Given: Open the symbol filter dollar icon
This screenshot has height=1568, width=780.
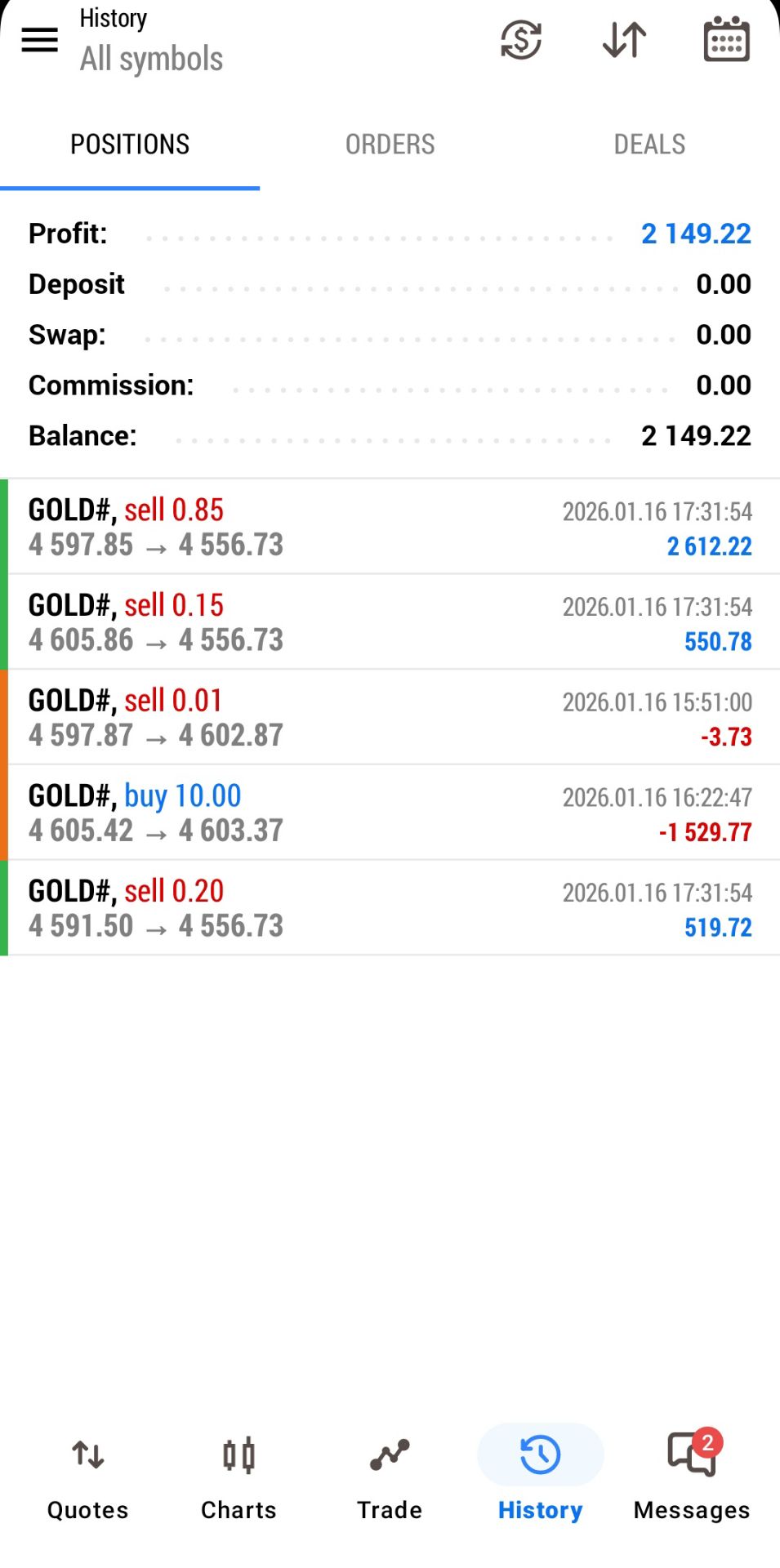Looking at the screenshot, I should click(x=521, y=39).
